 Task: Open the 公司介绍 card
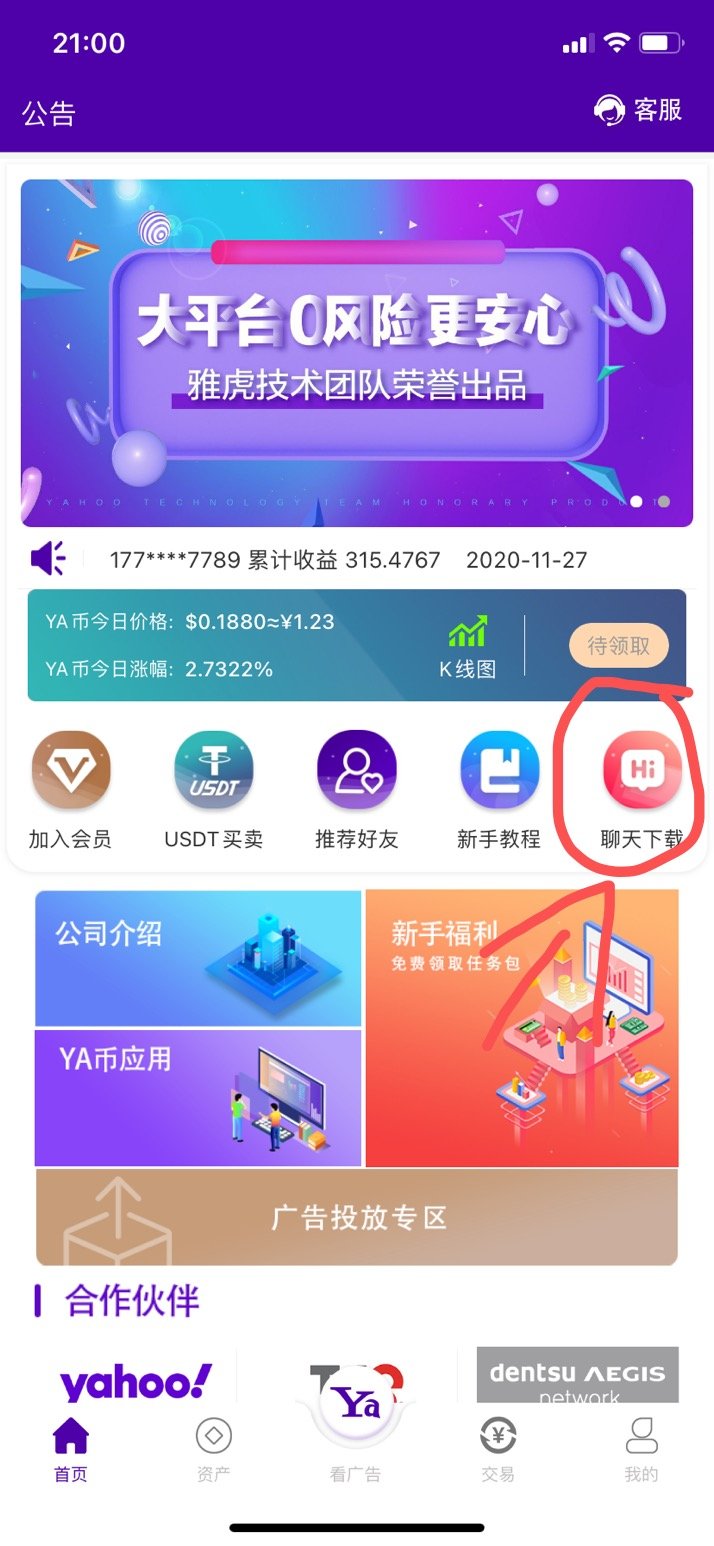point(198,957)
